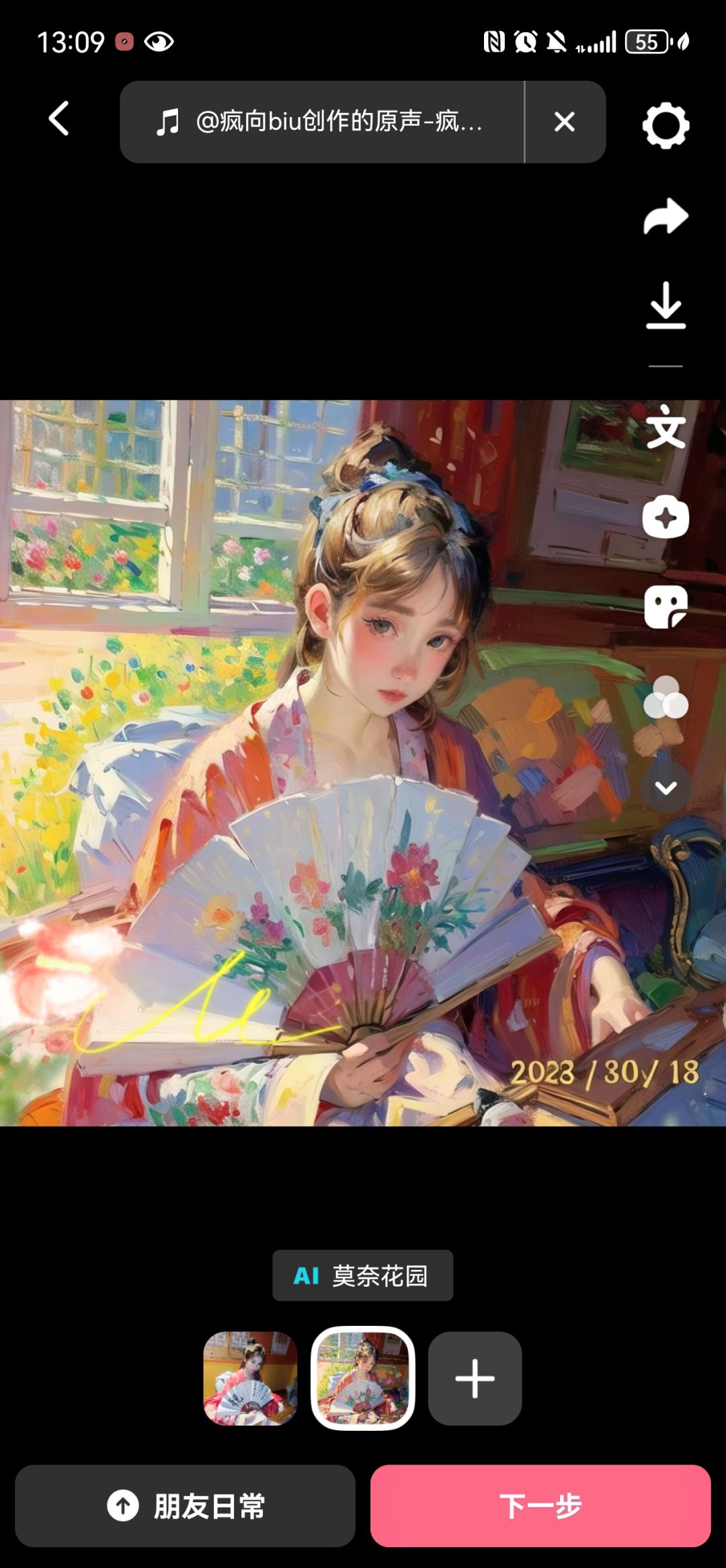Open the settings gear
726x1568 pixels.
pyautogui.click(x=665, y=125)
